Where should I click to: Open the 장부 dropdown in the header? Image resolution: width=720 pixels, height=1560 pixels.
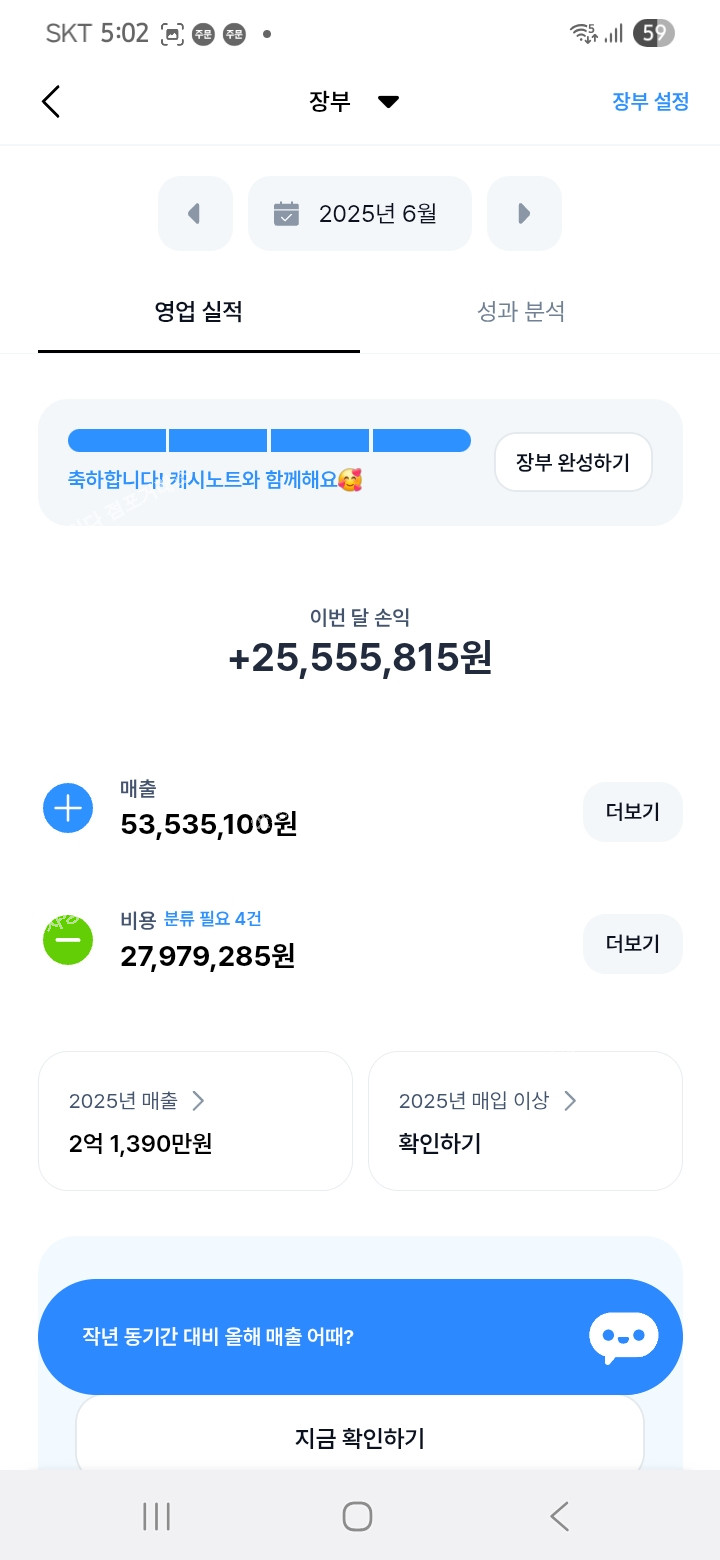354,101
